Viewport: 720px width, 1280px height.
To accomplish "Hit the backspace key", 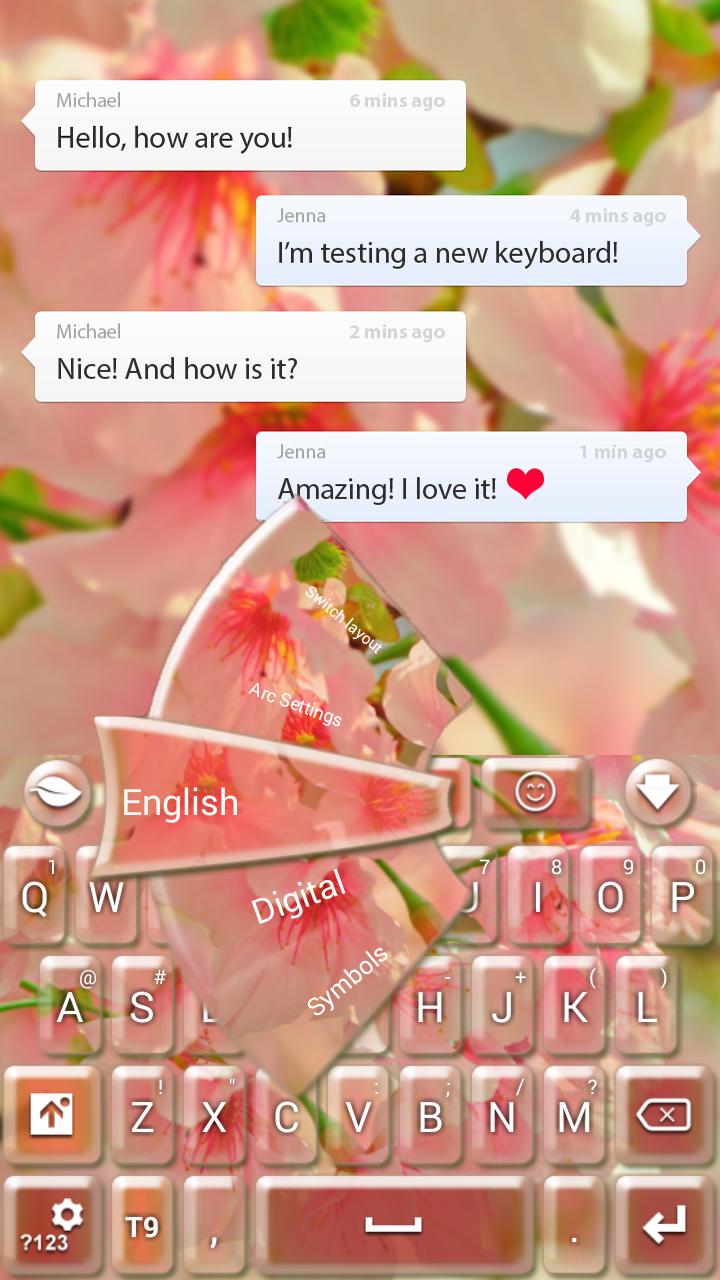I will coord(664,1115).
